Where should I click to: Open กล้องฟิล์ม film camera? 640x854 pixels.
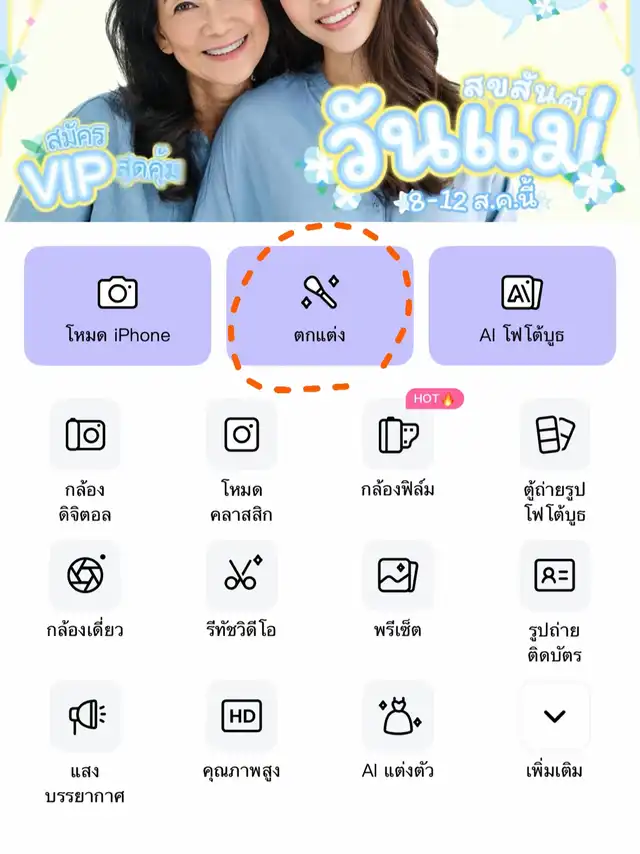pyautogui.click(x=398, y=435)
